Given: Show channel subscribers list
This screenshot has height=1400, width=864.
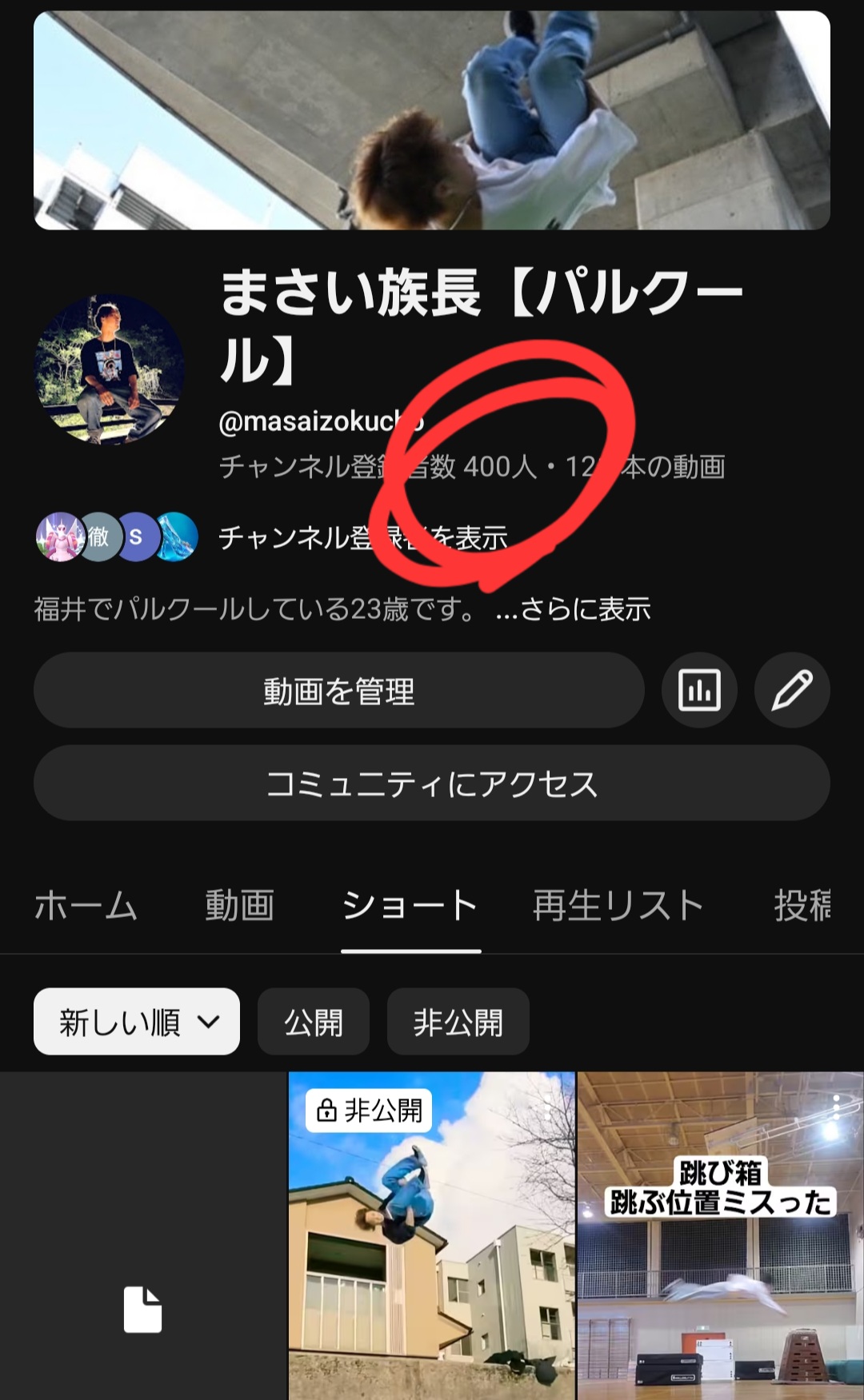Looking at the screenshot, I should click(362, 537).
